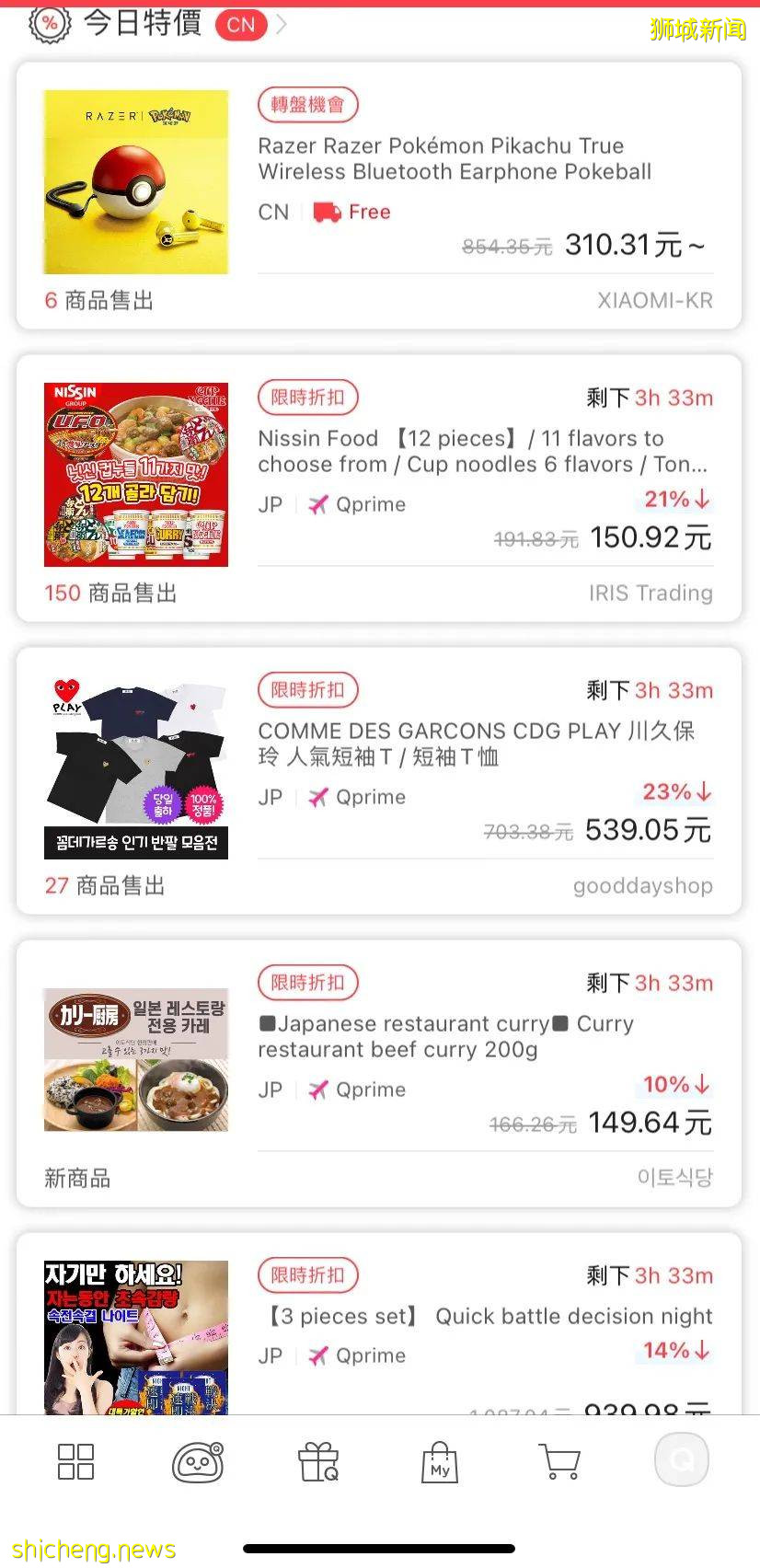Select the Qprime airplane icon on Nissin item
The height and width of the screenshot is (1568, 760).
[319, 504]
